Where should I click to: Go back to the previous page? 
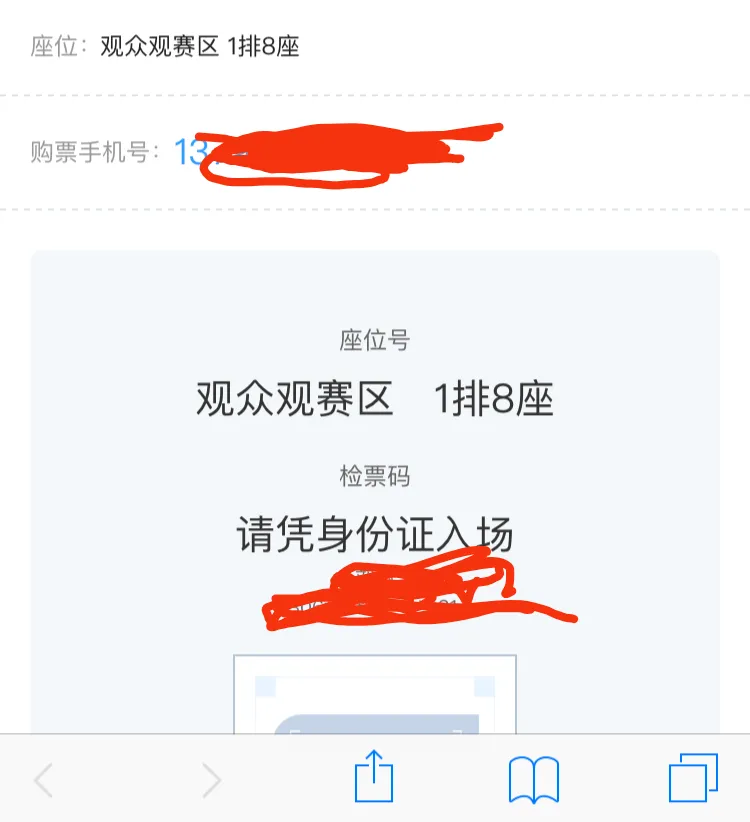click(43, 779)
